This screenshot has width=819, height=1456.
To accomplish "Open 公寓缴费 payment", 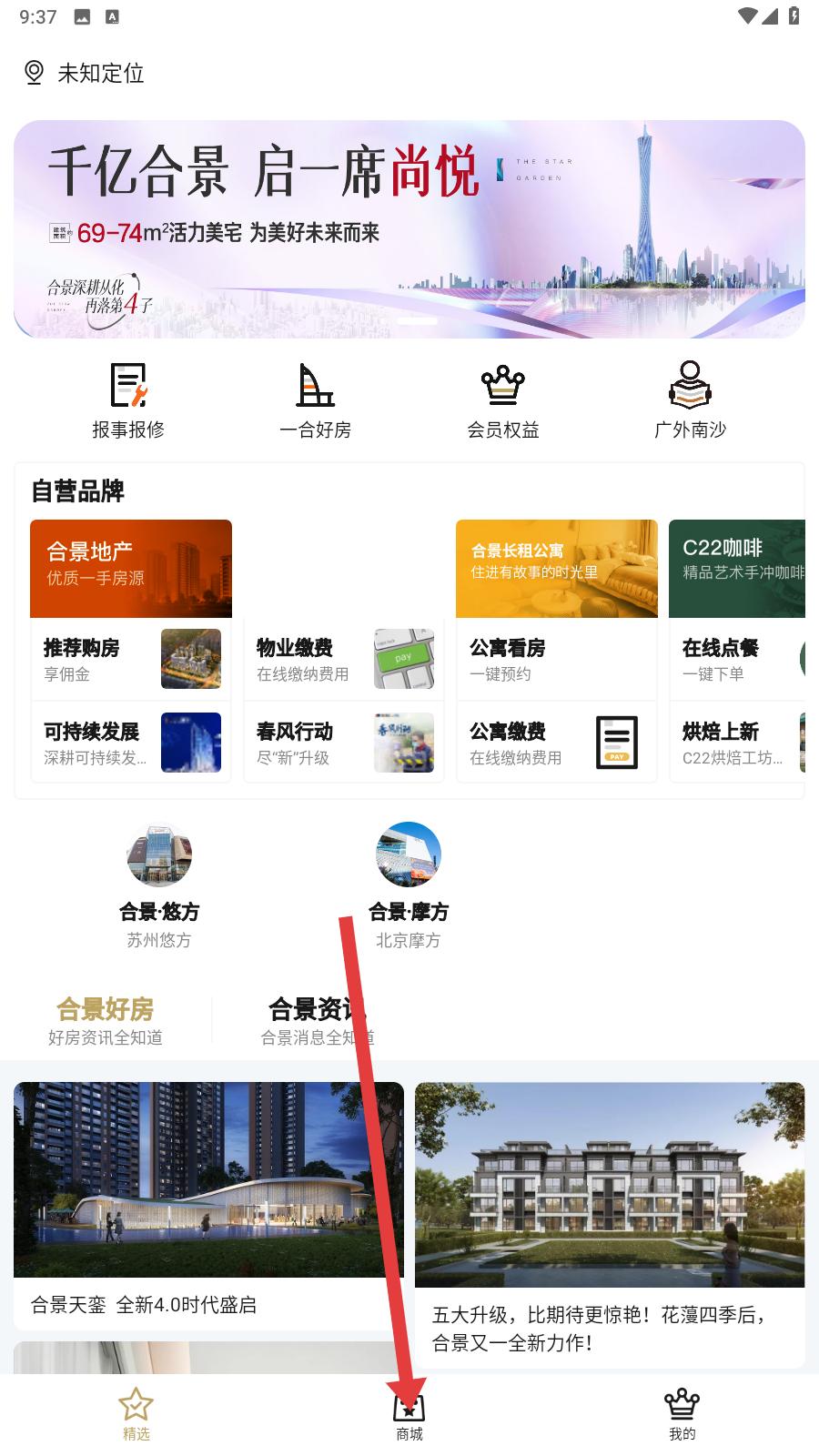I will 557,743.
